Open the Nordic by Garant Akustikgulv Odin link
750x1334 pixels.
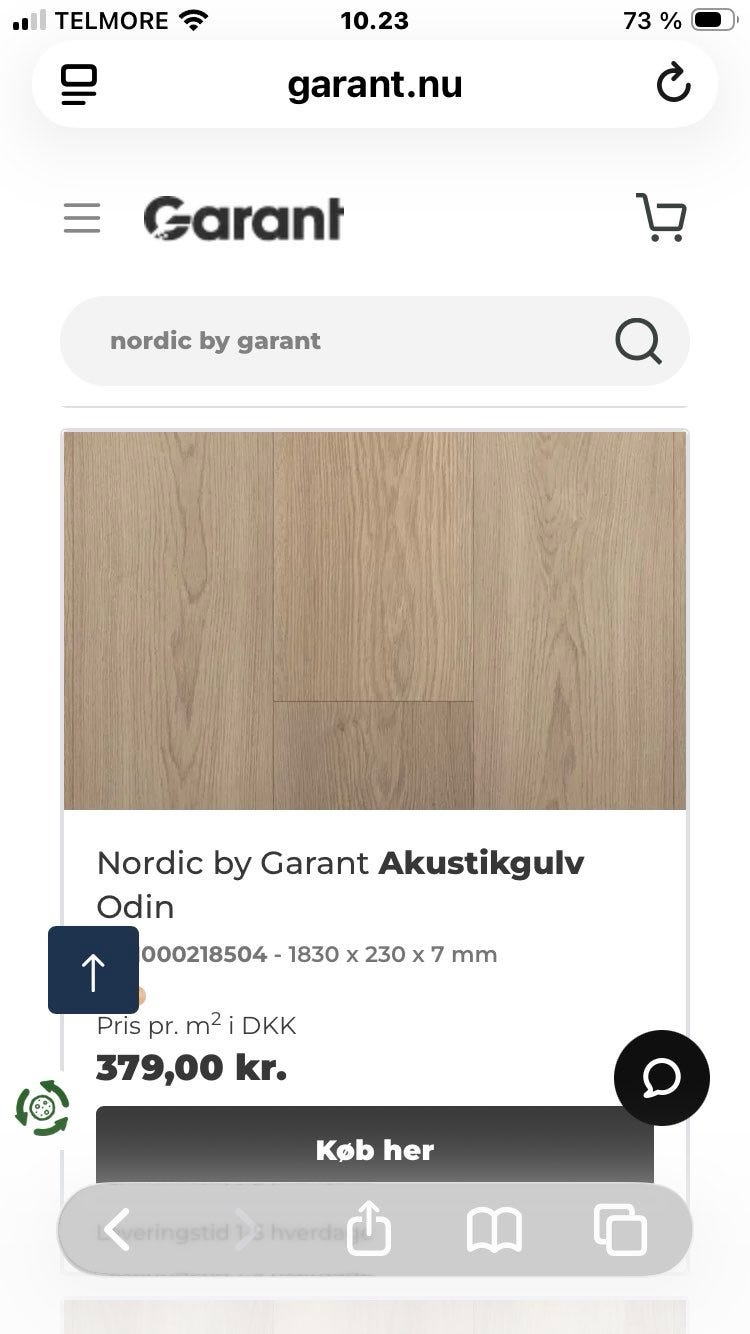tap(340, 884)
